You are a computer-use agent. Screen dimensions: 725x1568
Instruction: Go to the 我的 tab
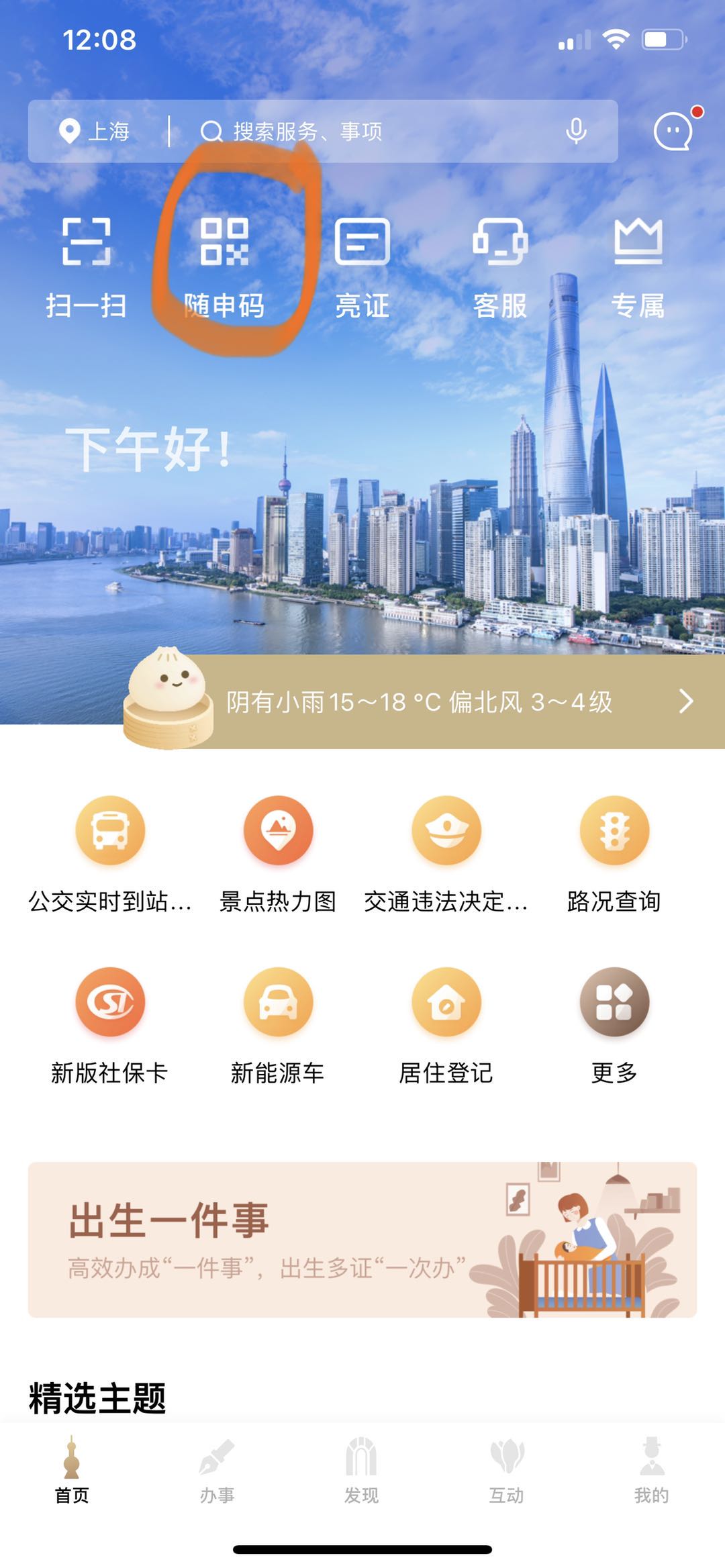tap(651, 1471)
